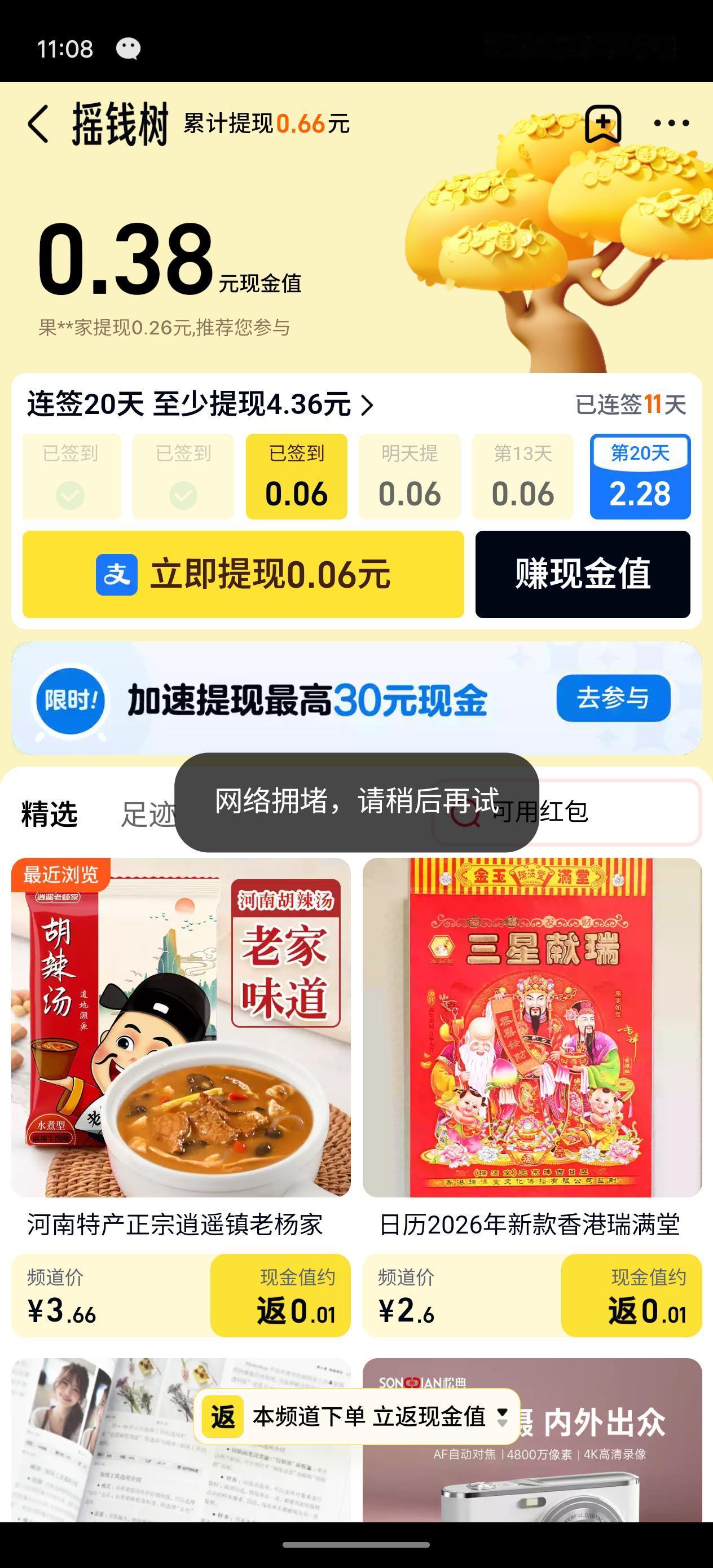This screenshot has width=713, height=1568.
Task: Tap the first green check-in checkmark
Action: pyautogui.click(x=71, y=495)
